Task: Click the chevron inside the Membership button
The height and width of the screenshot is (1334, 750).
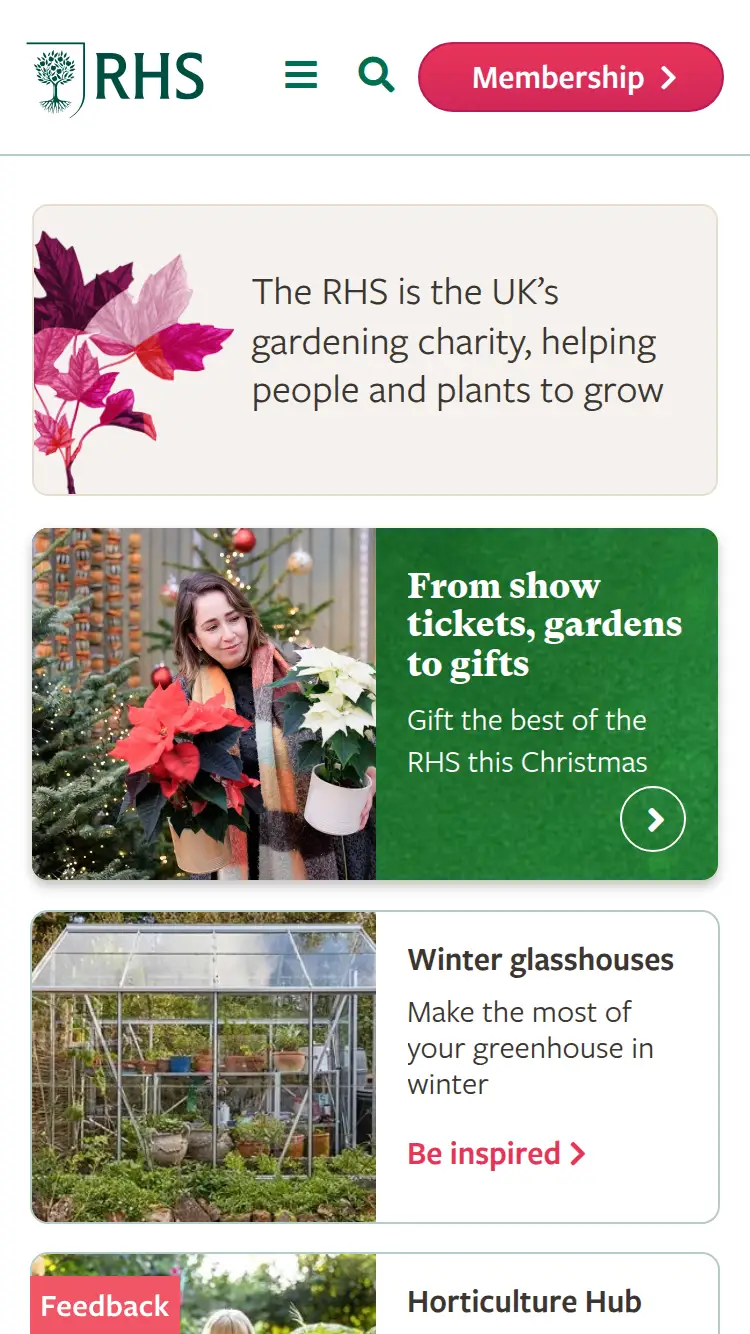Action: [669, 77]
